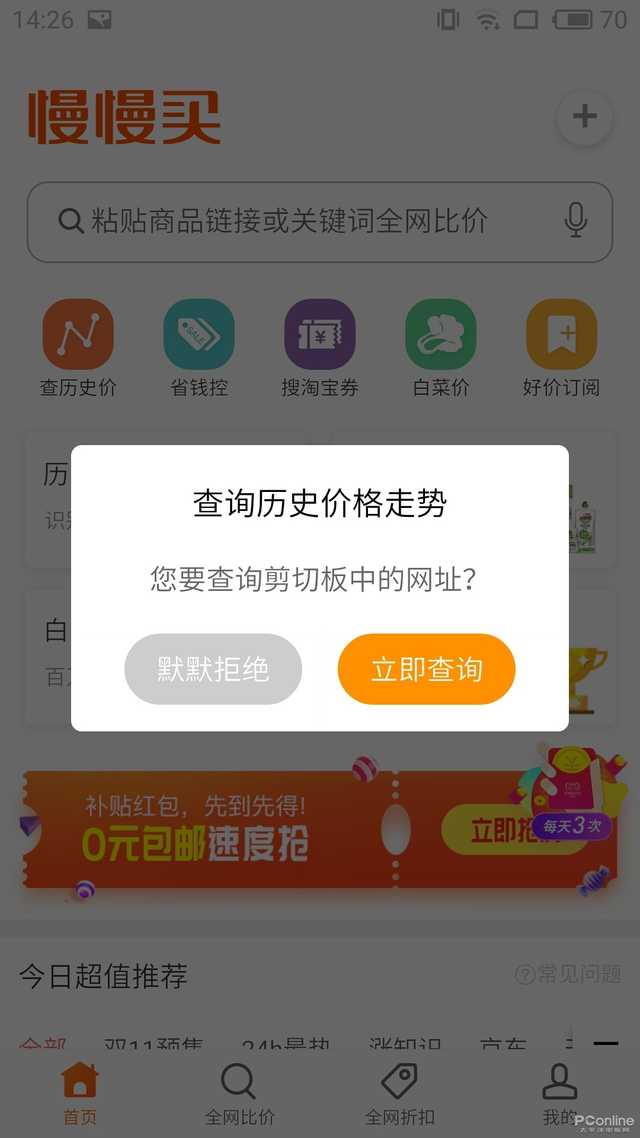
Task: Switch to the 全网比价 tab
Action: (239, 1094)
